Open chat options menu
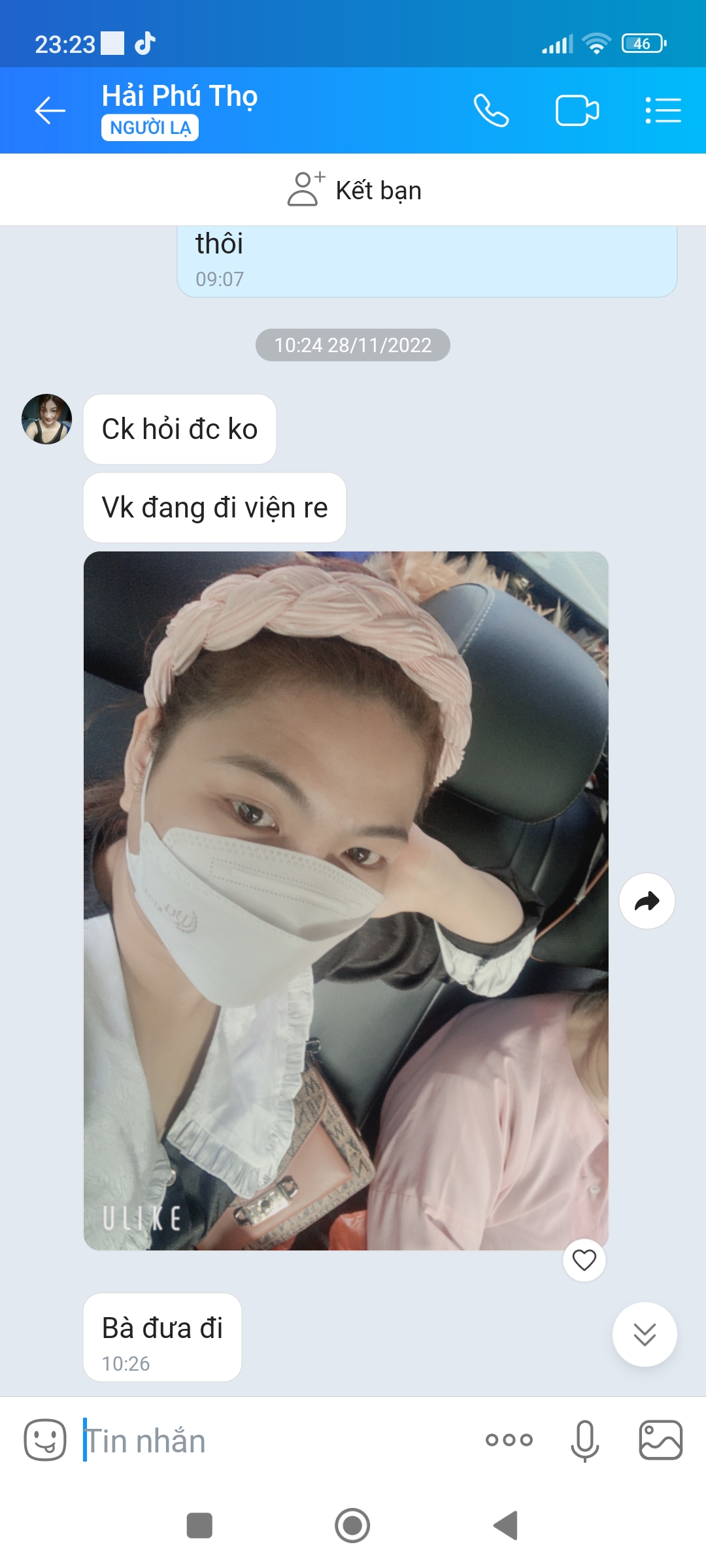 tap(663, 110)
